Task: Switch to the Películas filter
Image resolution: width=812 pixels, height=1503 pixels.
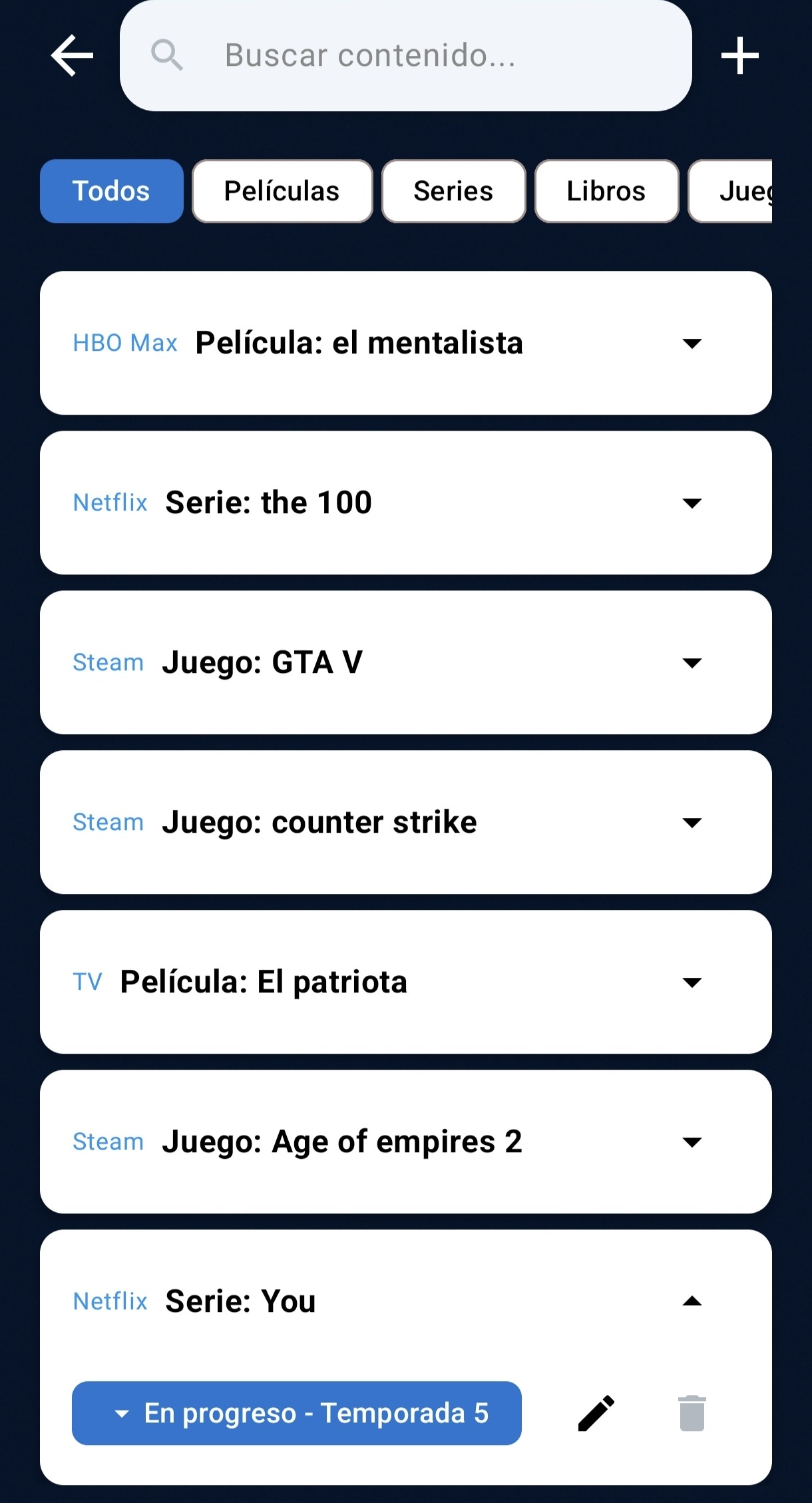Action: pyautogui.click(x=282, y=191)
